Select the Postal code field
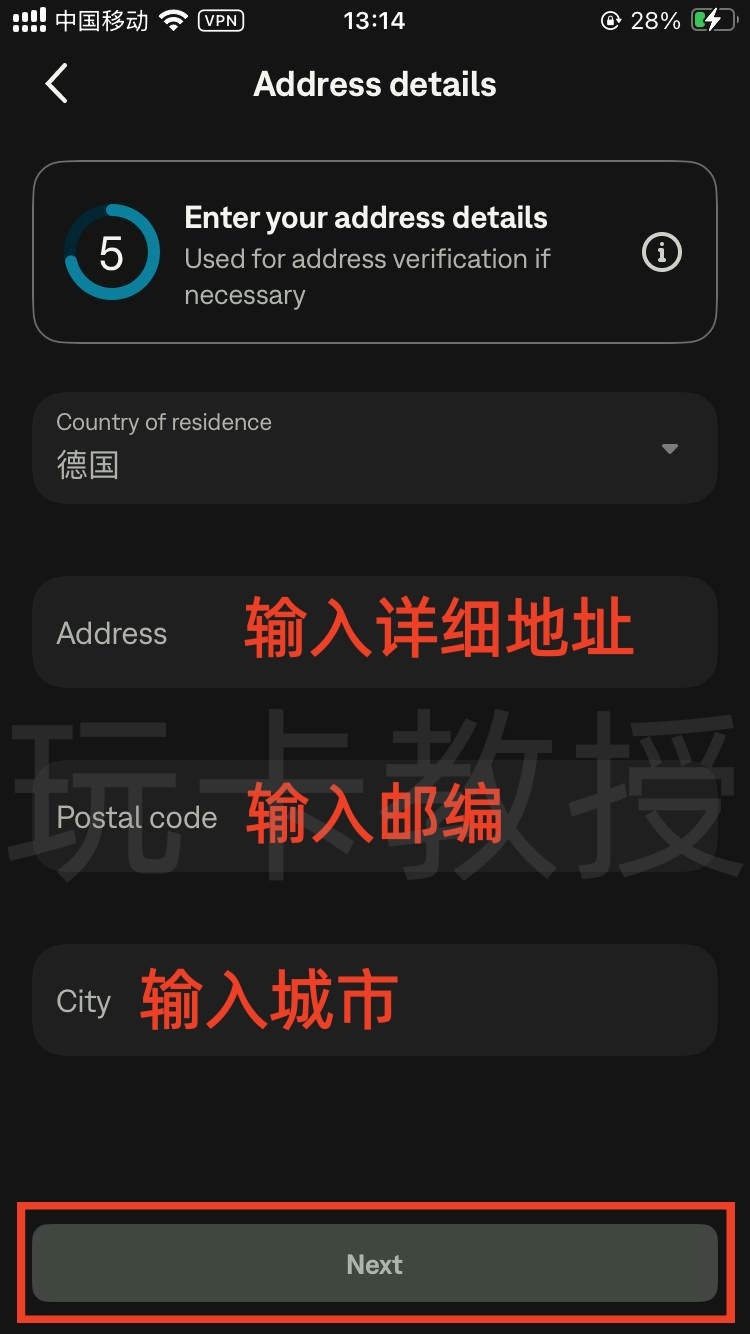This screenshot has height=1334, width=750. (375, 816)
